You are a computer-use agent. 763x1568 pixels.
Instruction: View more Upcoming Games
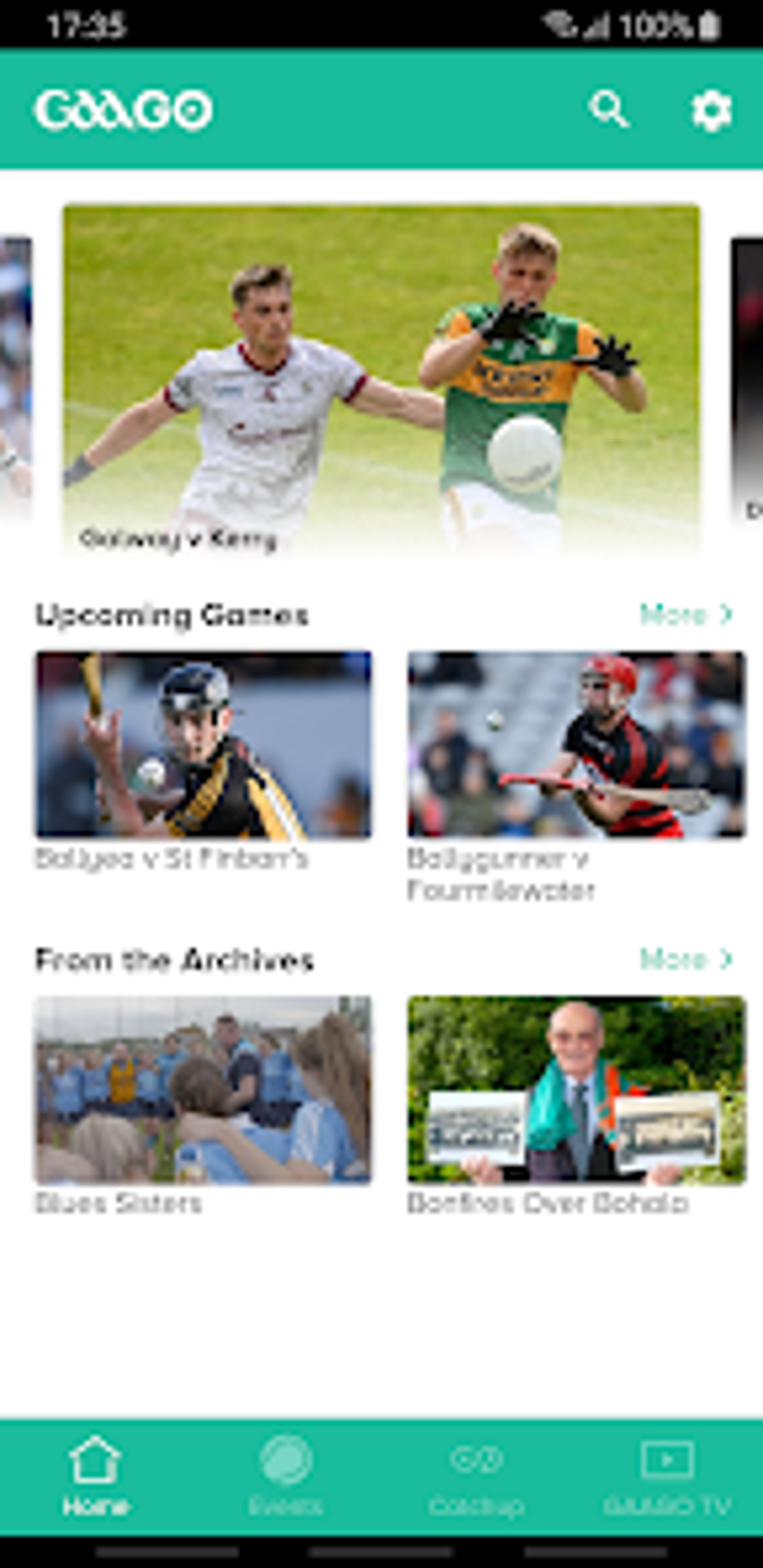[x=685, y=615]
